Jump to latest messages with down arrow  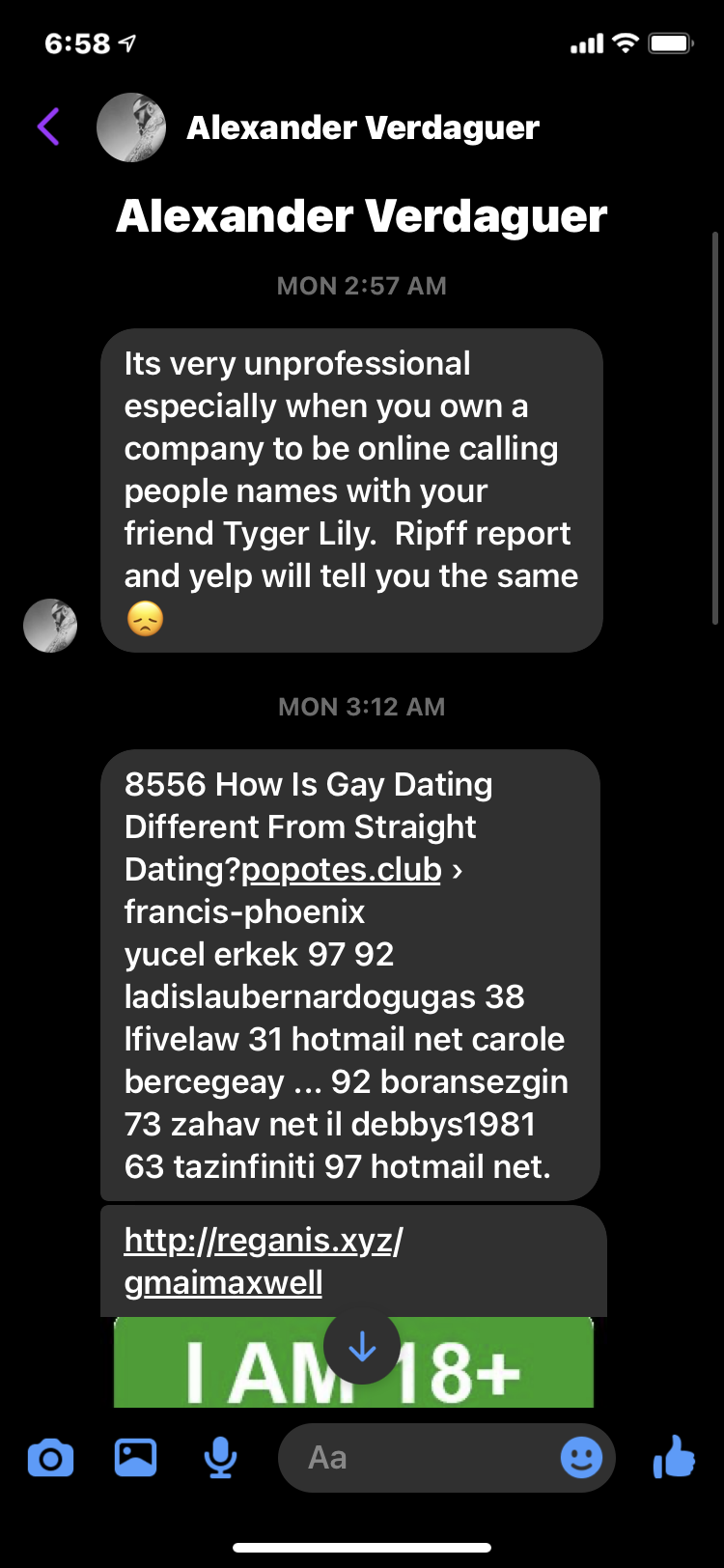[x=362, y=1346]
